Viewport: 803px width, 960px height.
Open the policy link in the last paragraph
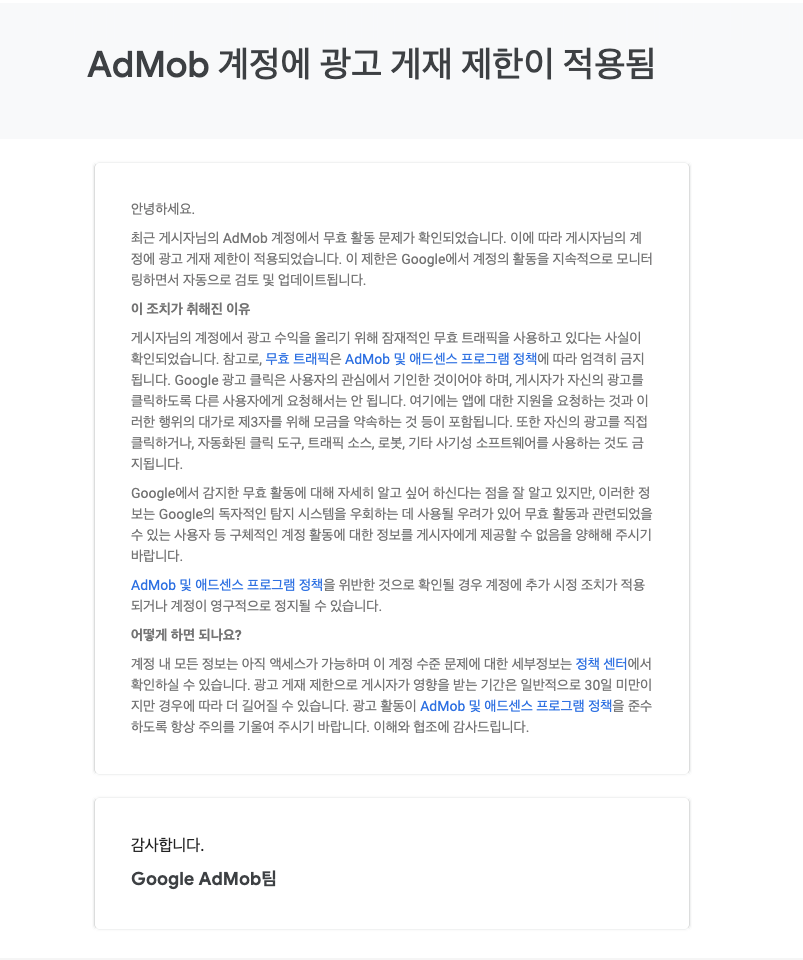click(x=516, y=705)
